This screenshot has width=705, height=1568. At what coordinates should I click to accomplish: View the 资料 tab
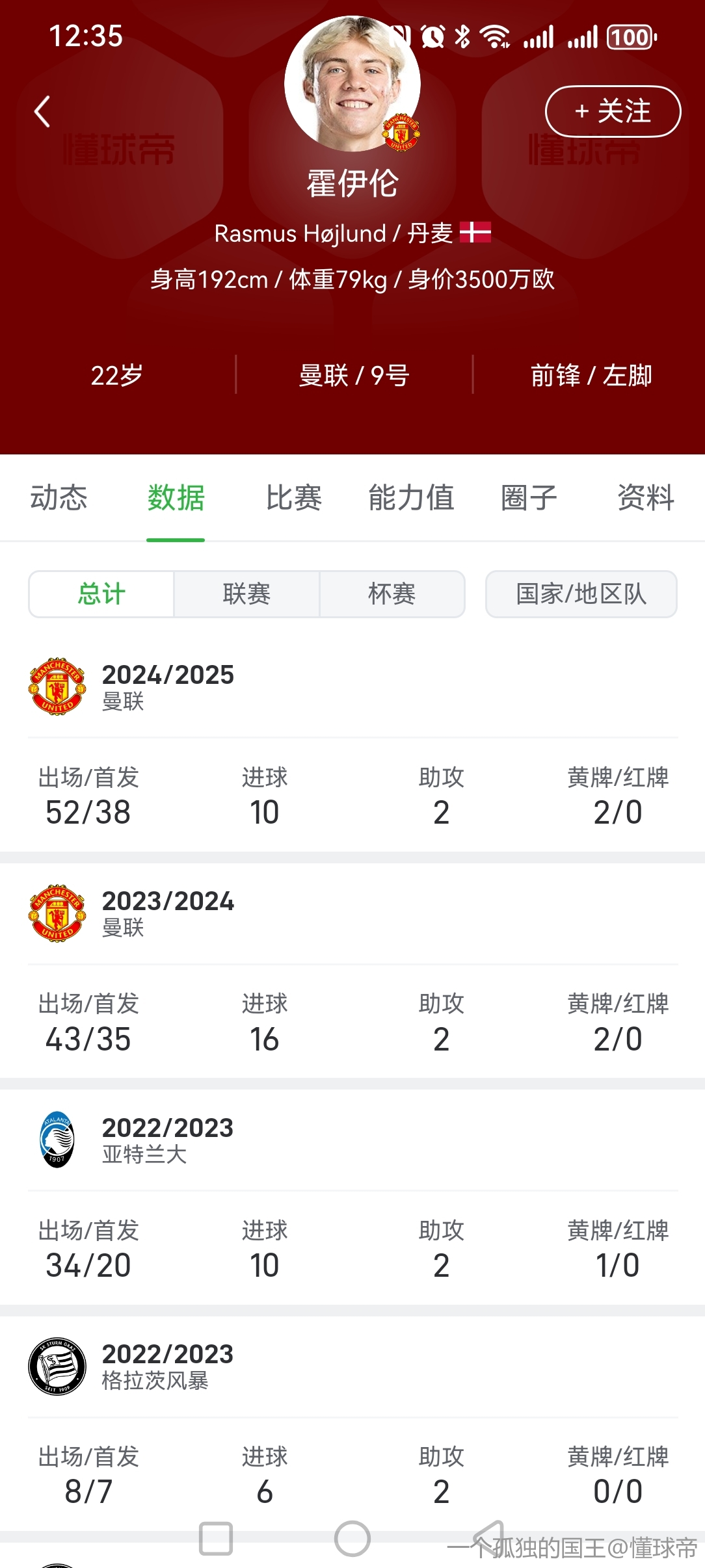click(646, 498)
